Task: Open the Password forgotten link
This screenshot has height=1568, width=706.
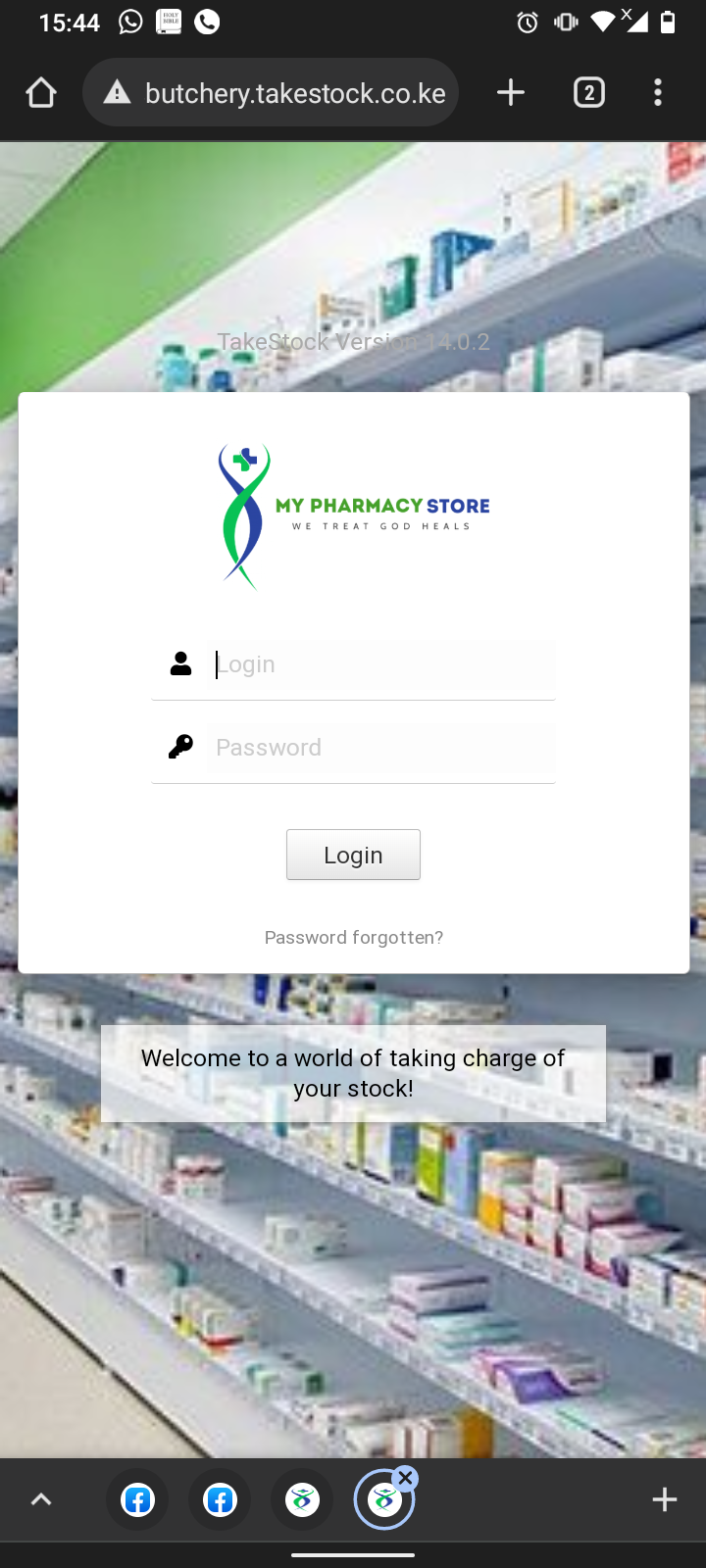Action: (x=353, y=938)
